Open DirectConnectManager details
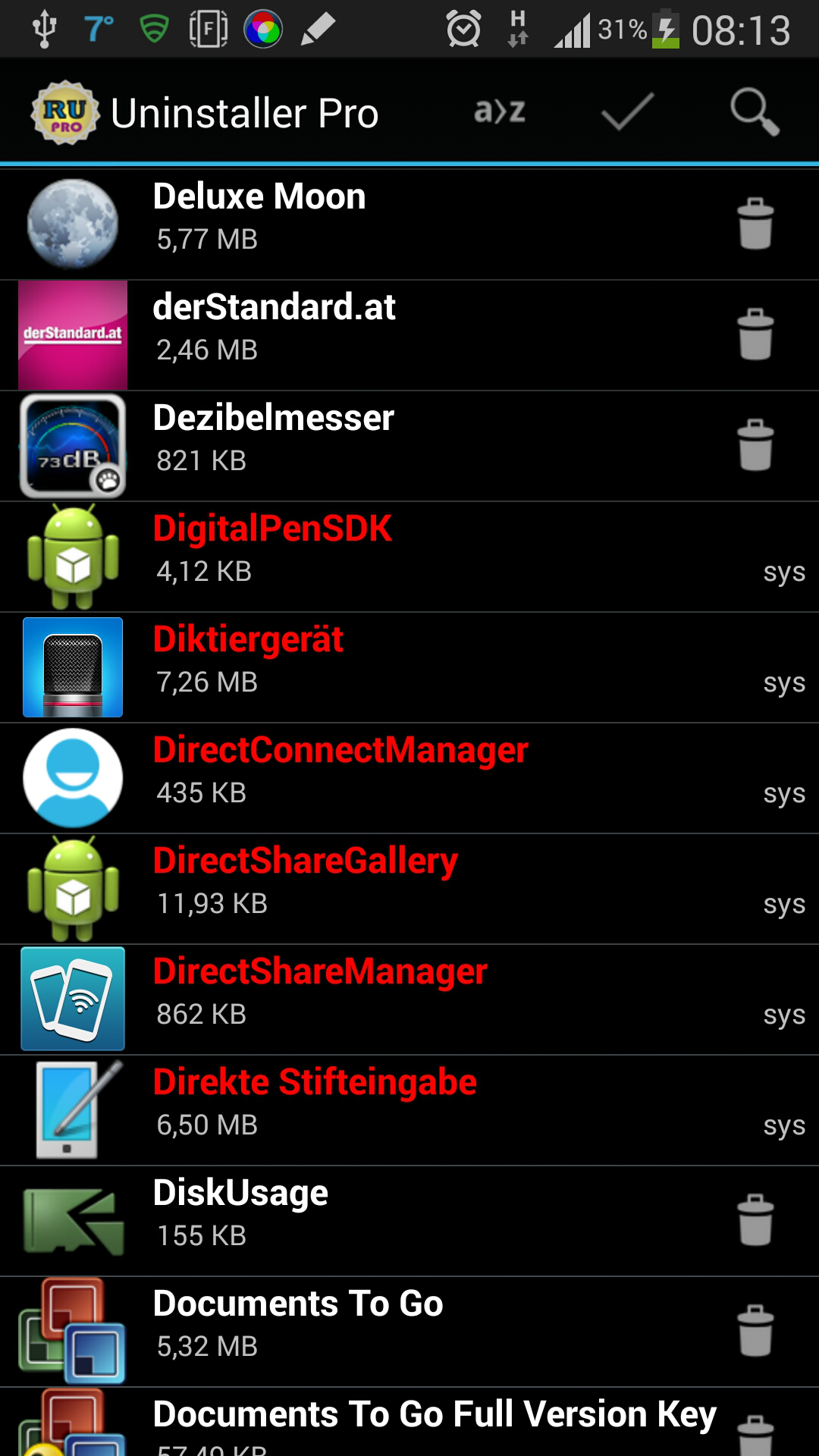 pyautogui.click(x=409, y=778)
